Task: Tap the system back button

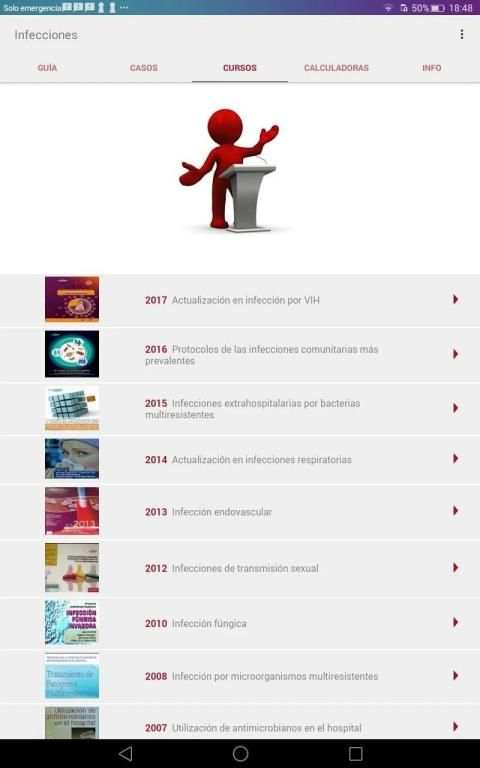Action: point(125,753)
